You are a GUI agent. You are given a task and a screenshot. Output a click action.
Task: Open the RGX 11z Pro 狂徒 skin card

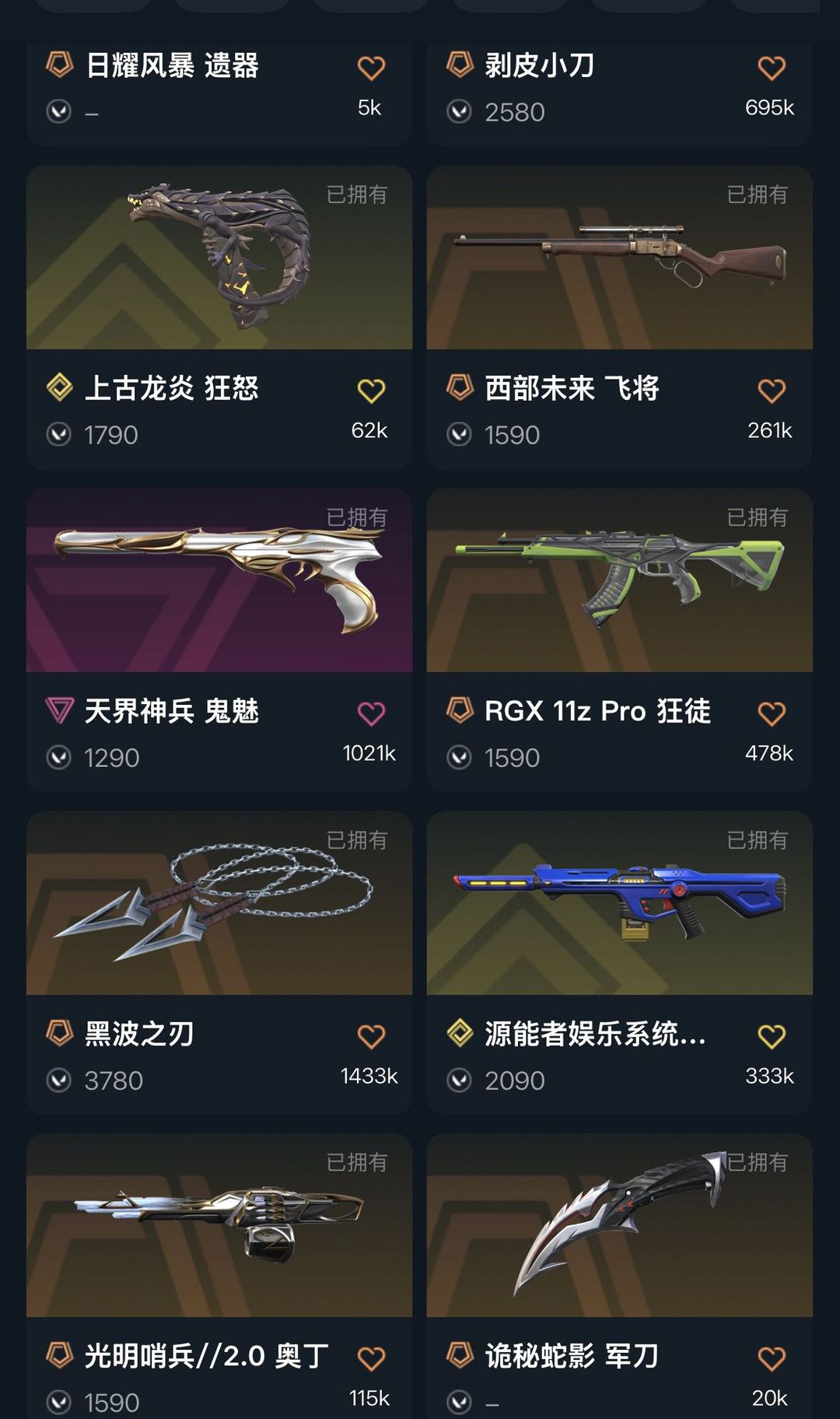[619, 581]
